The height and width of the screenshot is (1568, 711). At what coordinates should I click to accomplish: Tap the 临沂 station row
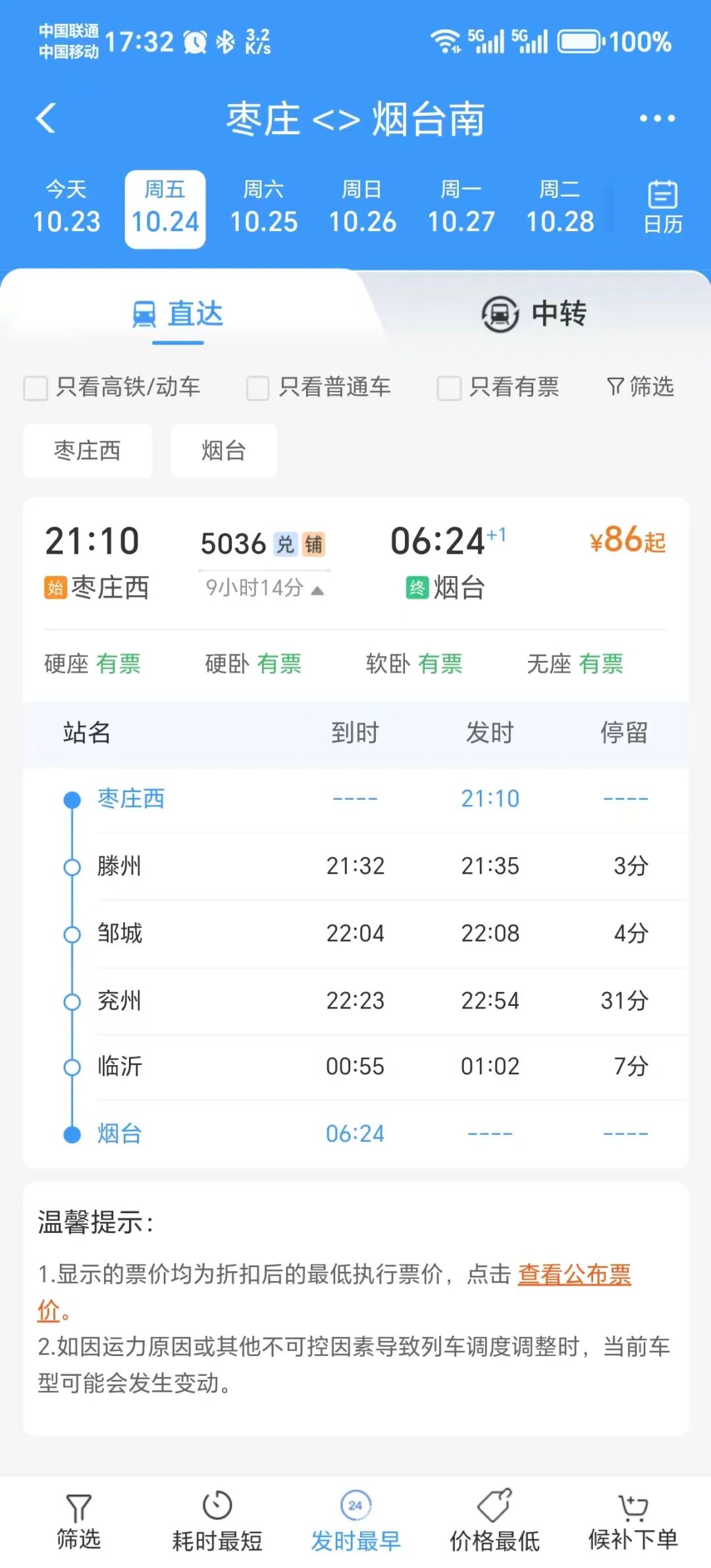coord(120,1066)
